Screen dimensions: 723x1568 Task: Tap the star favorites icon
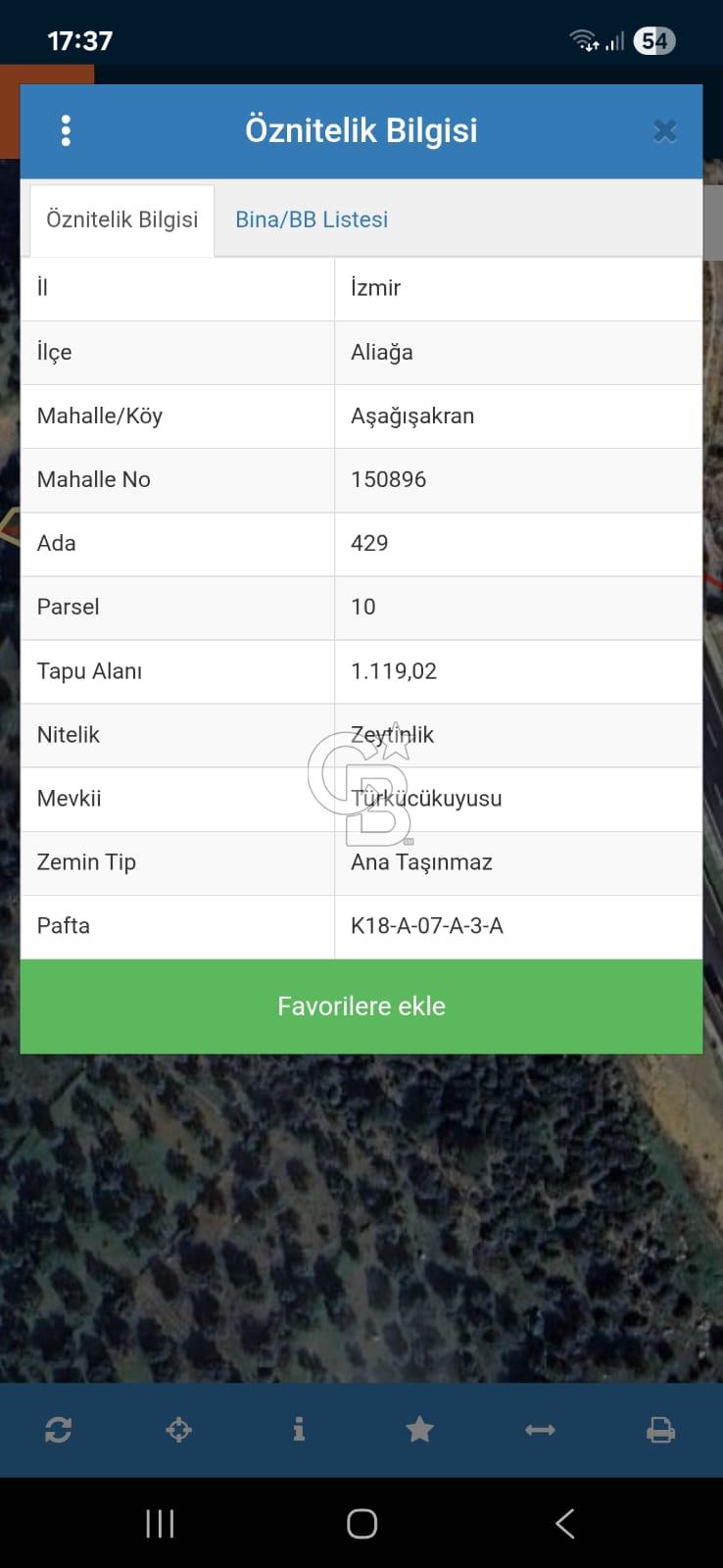pos(419,1430)
